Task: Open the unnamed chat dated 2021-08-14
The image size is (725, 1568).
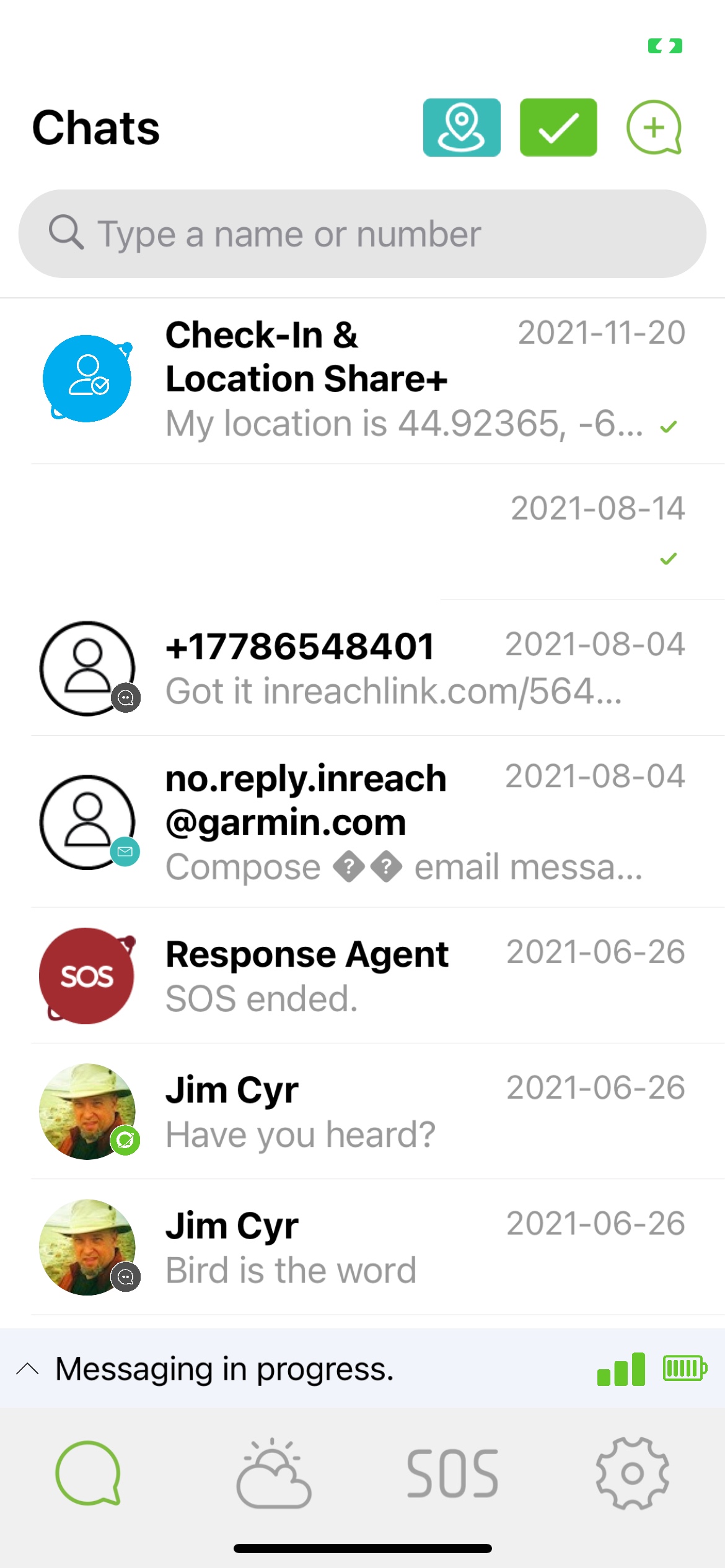Action: point(362,532)
